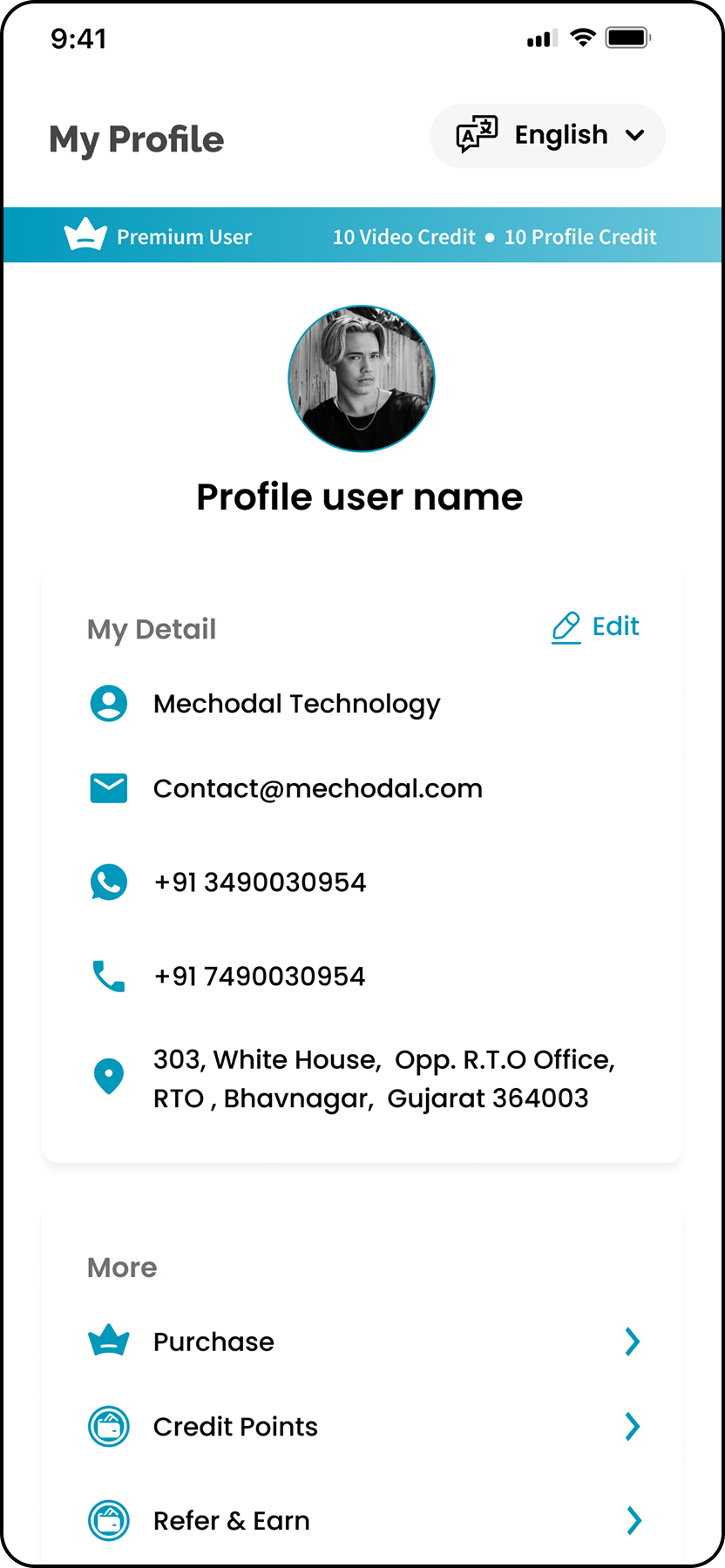725x1568 pixels.
Task: Tap the profile picture
Action: pyautogui.click(x=362, y=379)
